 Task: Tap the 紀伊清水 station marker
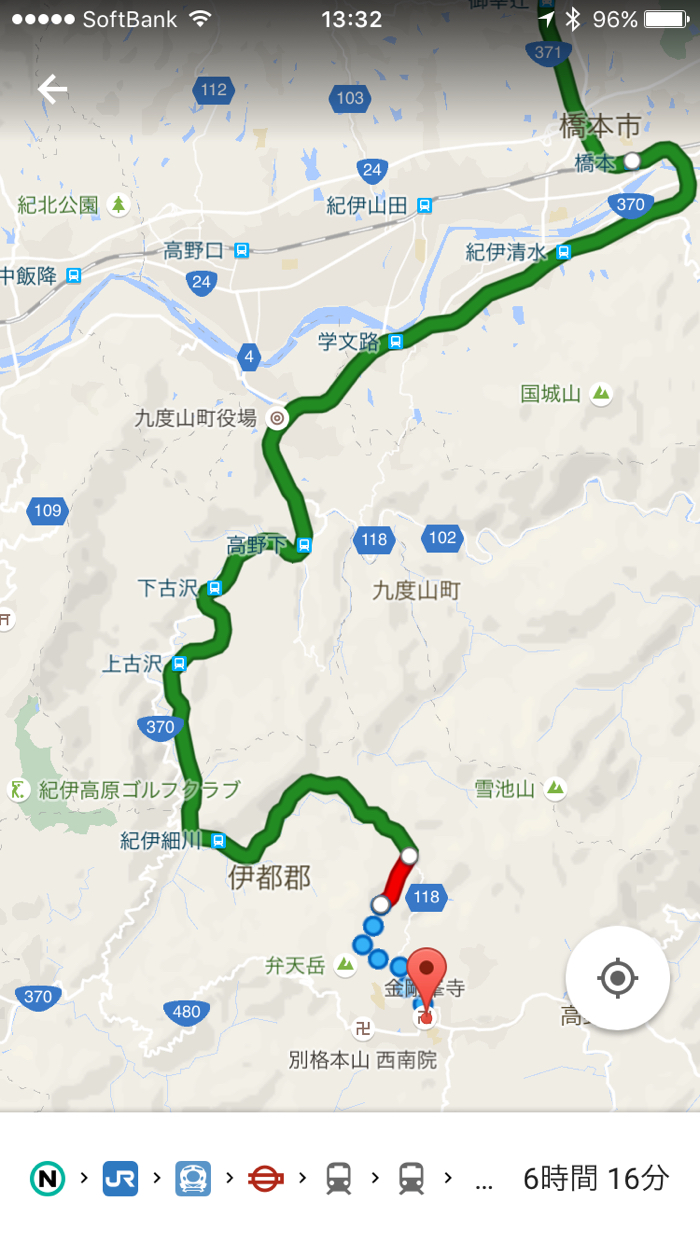564,252
